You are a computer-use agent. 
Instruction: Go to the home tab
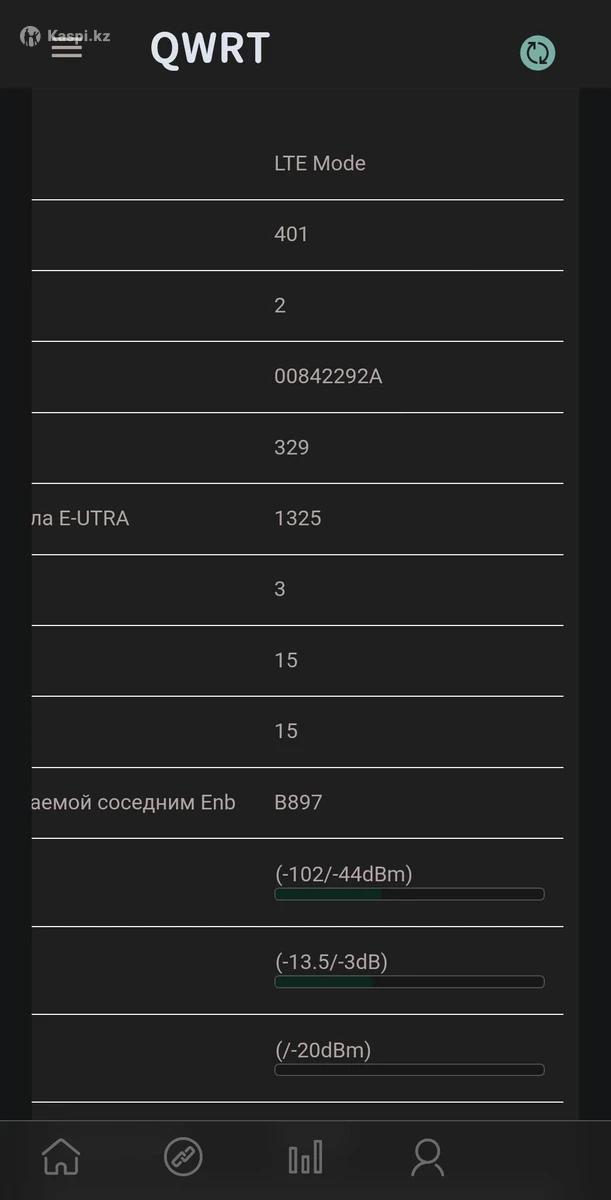click(61, 1157)
